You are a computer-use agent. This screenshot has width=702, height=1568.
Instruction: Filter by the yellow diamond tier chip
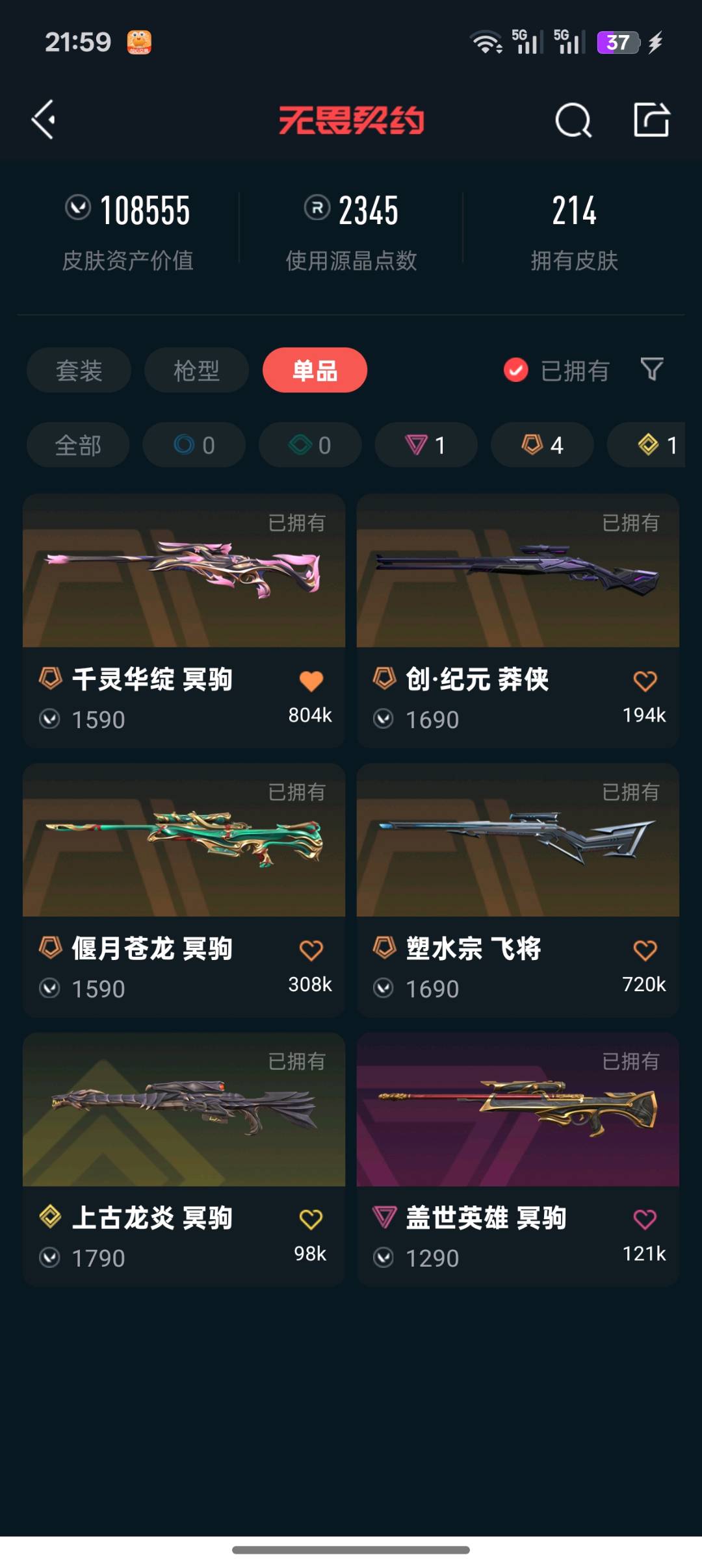tap(646, 445)
